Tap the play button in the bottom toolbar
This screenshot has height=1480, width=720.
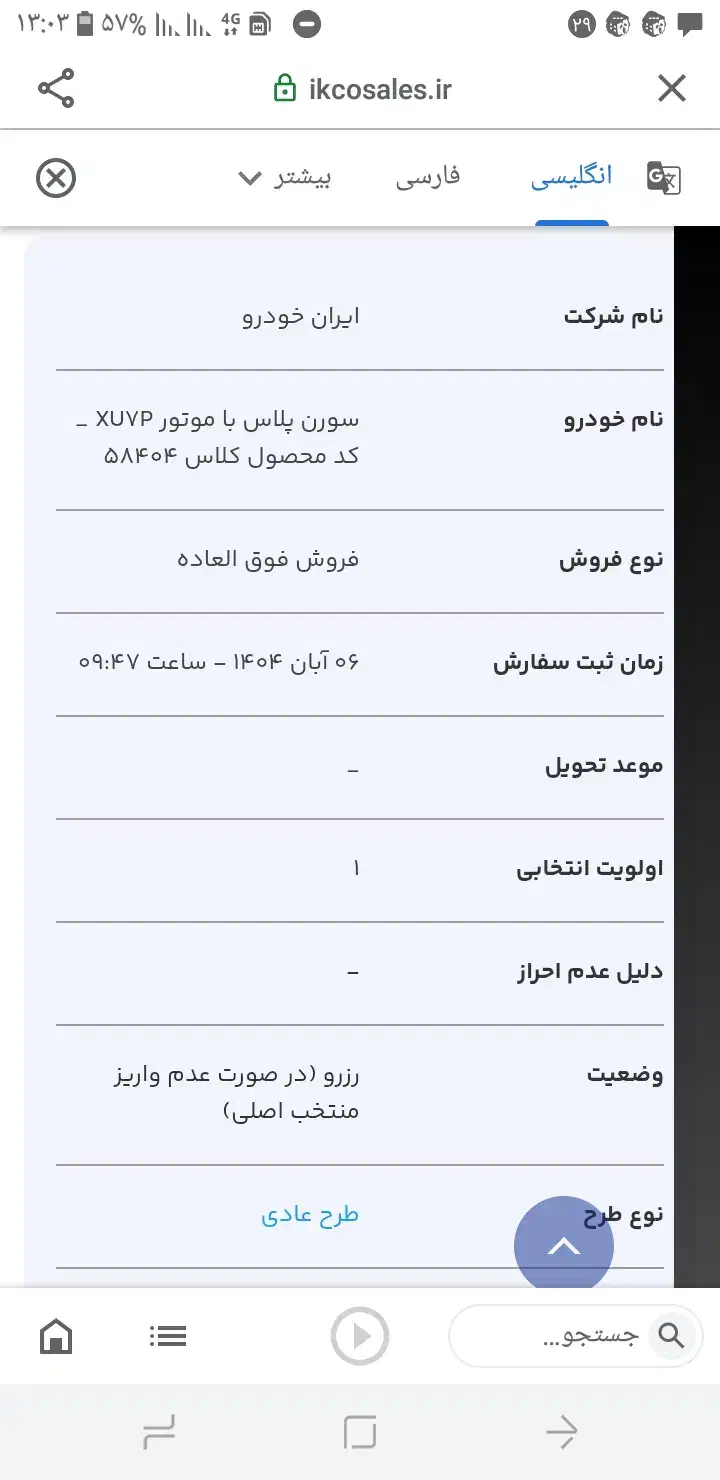(360, 1335)
